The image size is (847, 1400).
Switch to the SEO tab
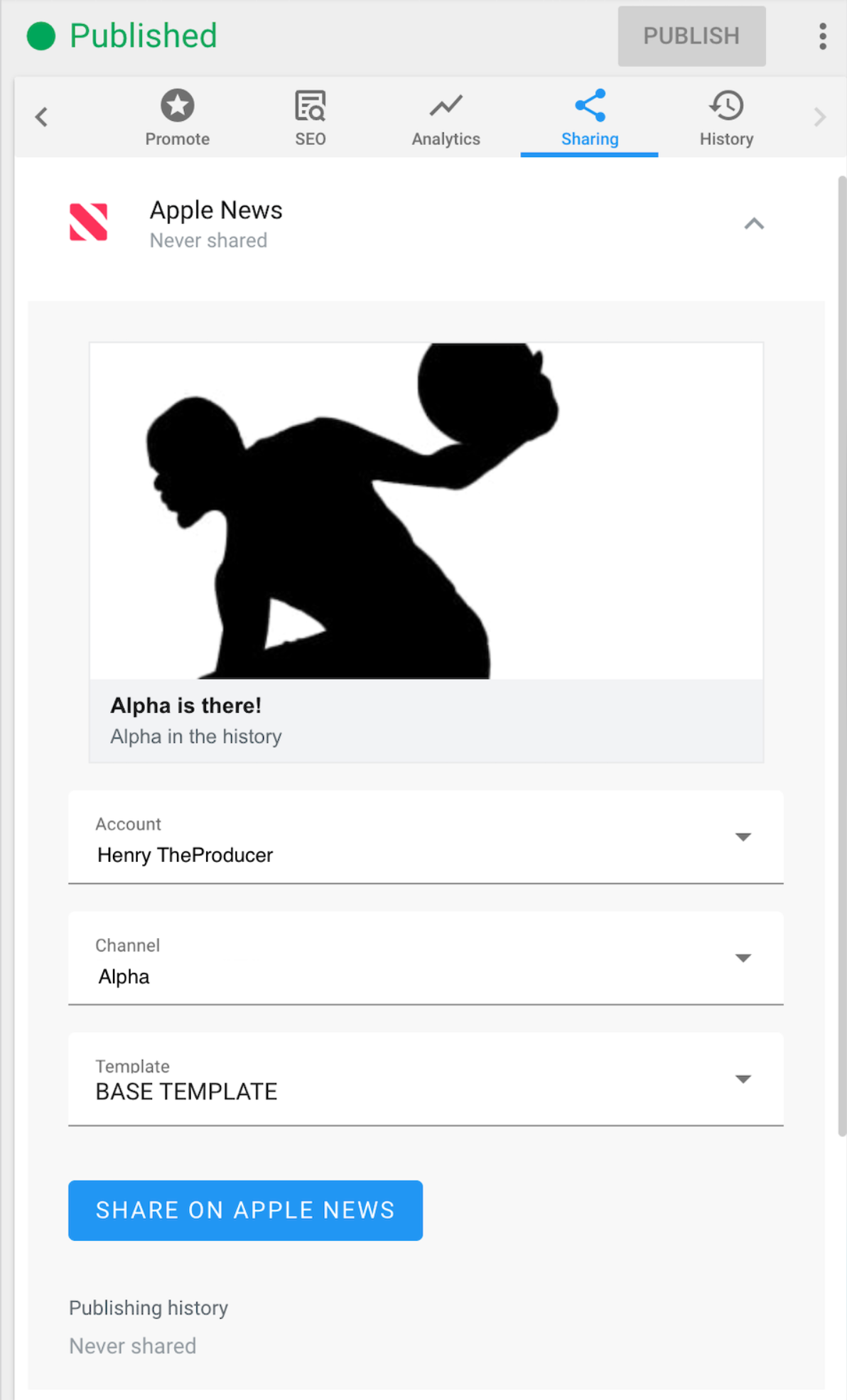(x=311, y=118)
